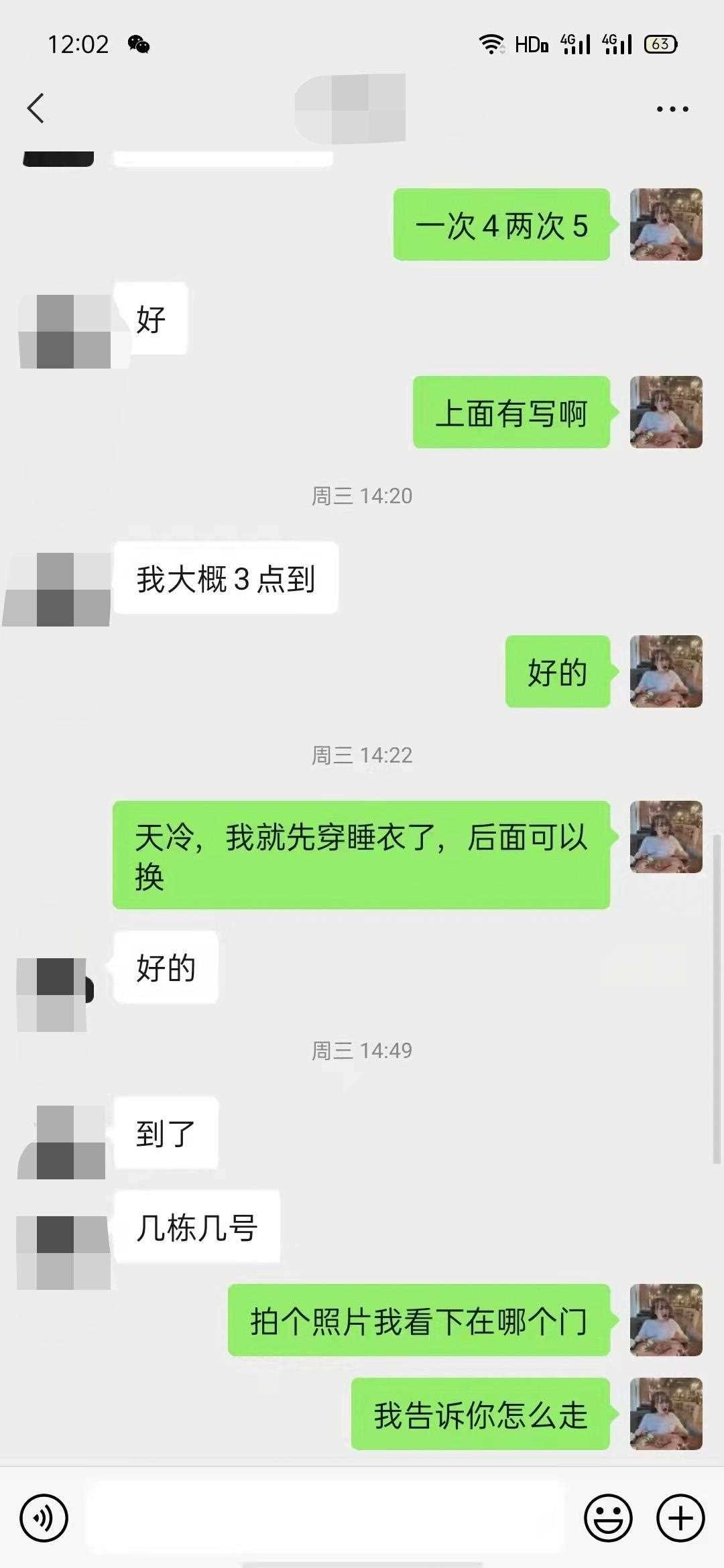724x1568 pixels.
Task: Open the chat info overflow menu
Action: pyautogui.click(x=672, y=109)
